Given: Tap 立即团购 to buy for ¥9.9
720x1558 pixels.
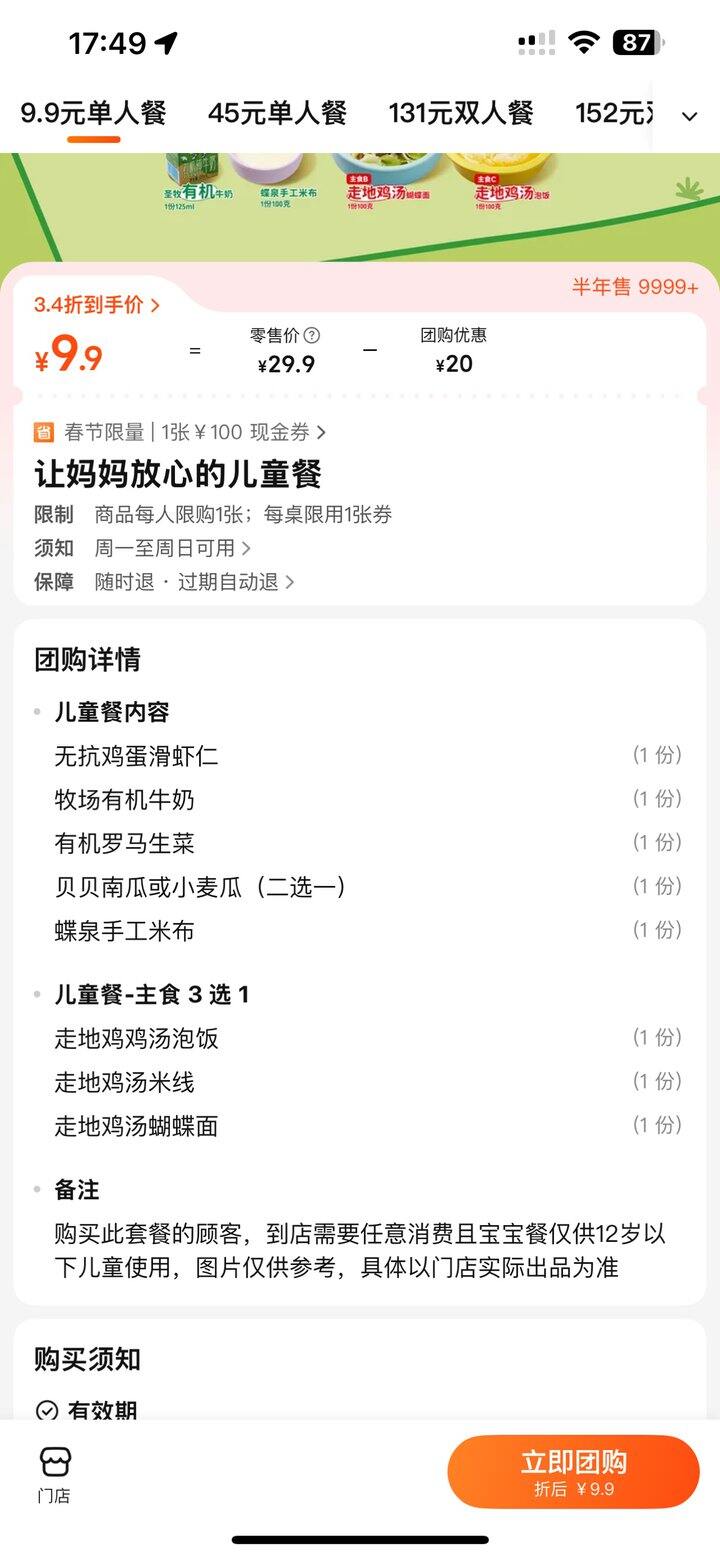Looking at the screenshot, I should coord(573,1472).
